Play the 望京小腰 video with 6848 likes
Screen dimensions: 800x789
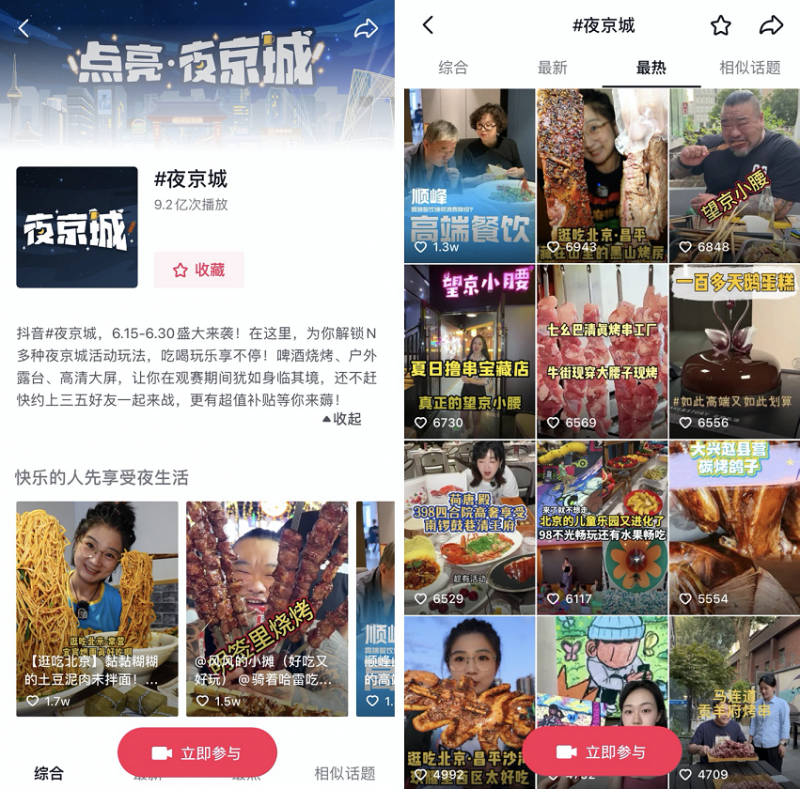733,175
